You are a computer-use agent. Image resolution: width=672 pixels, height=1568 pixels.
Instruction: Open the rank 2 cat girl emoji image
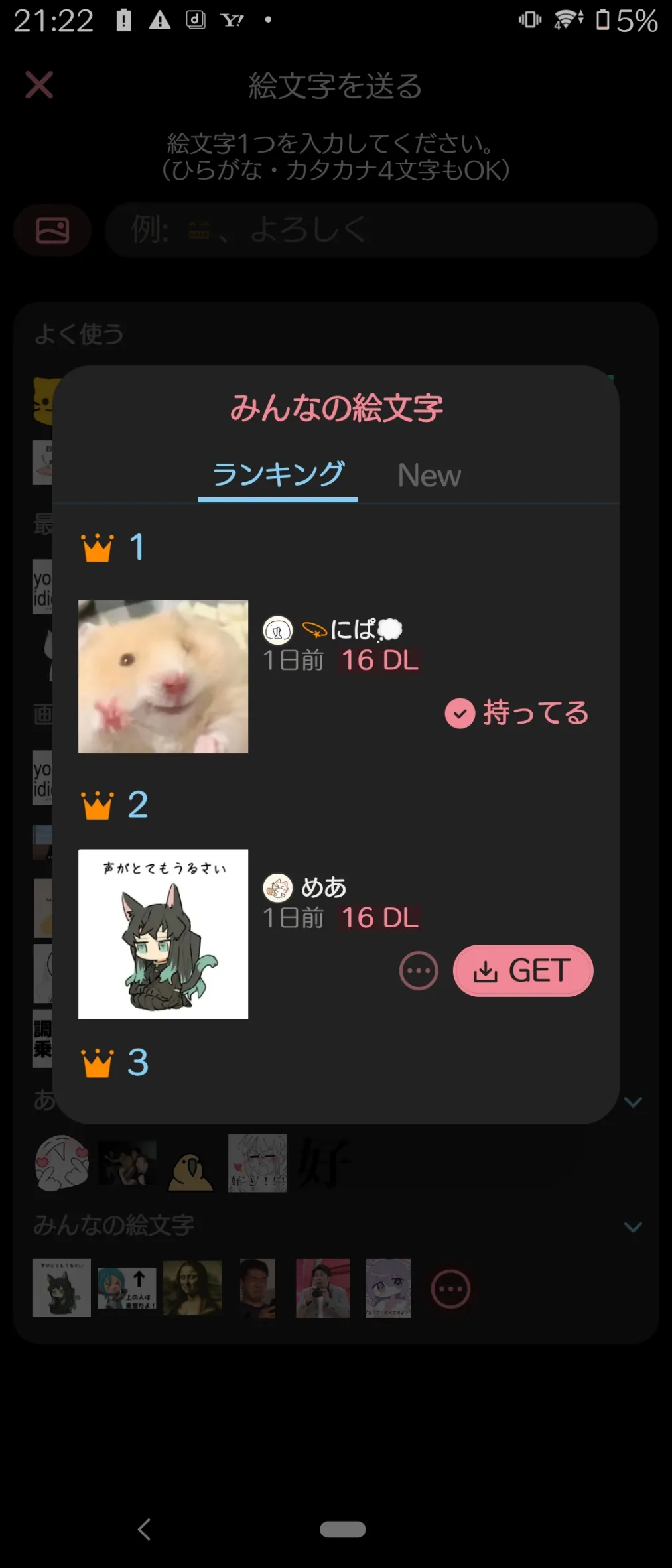click(163, 934)
